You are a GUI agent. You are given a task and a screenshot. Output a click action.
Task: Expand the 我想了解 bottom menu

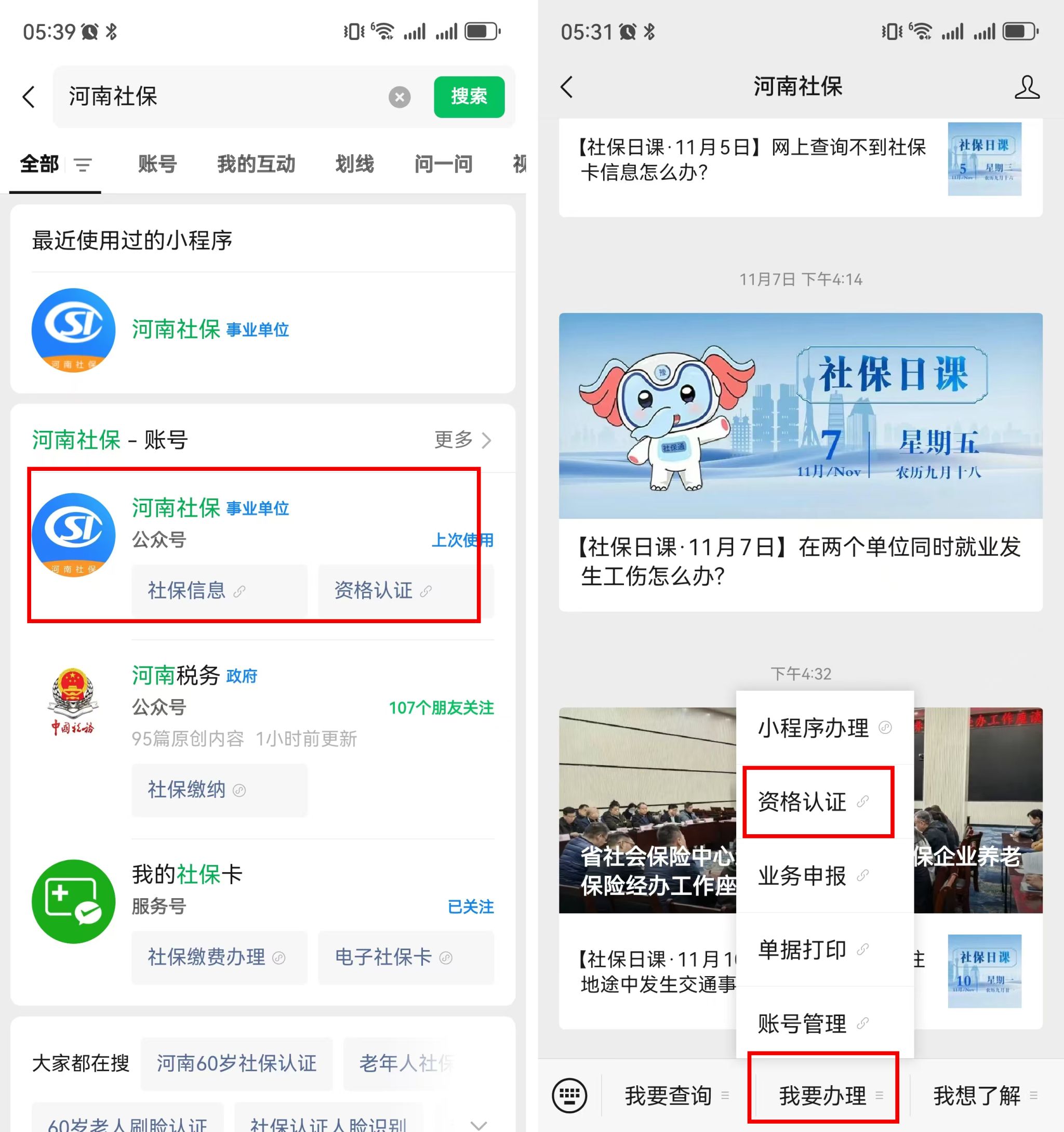[x=983, y=1095]
